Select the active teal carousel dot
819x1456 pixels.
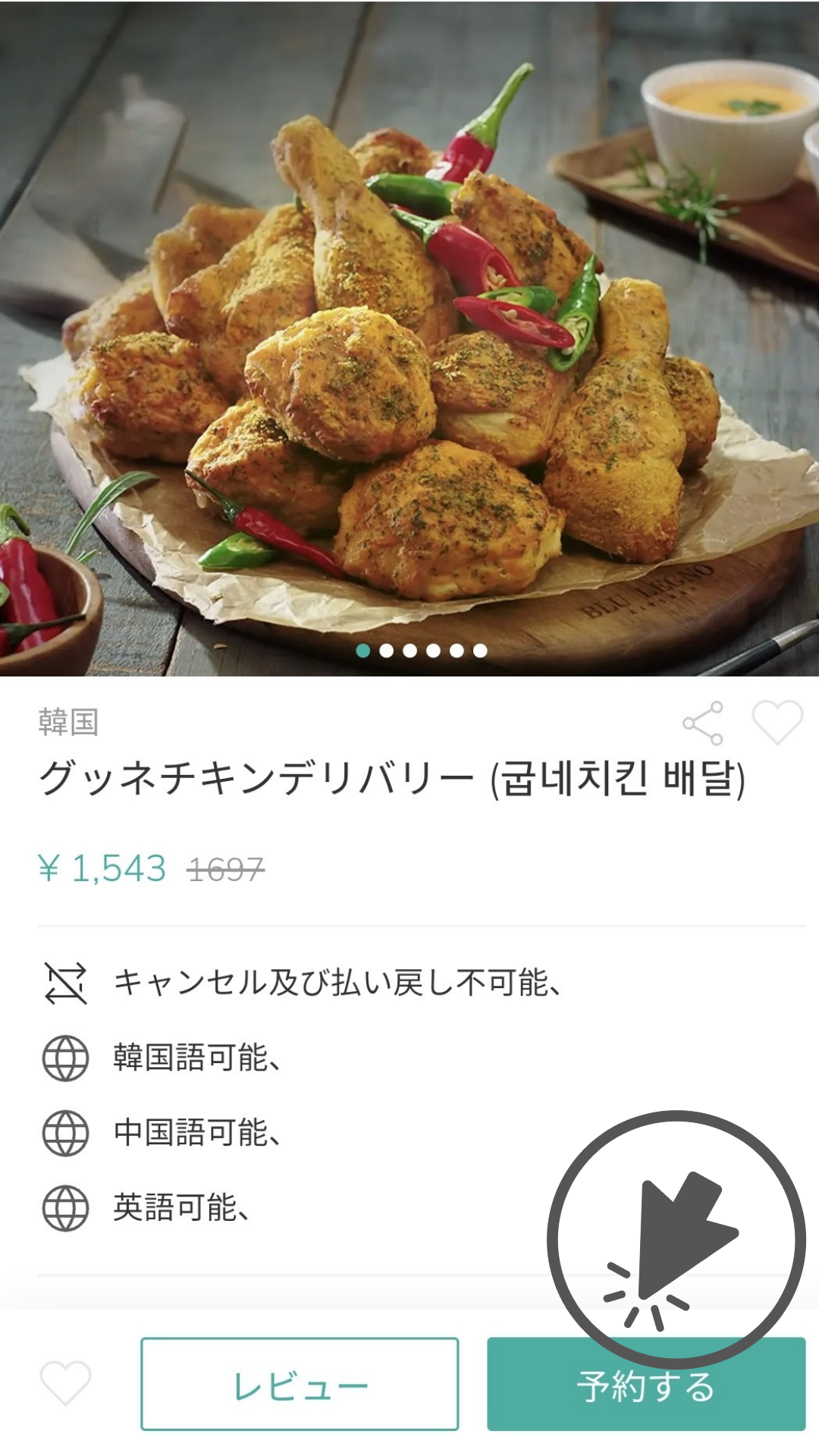[362, 650]
